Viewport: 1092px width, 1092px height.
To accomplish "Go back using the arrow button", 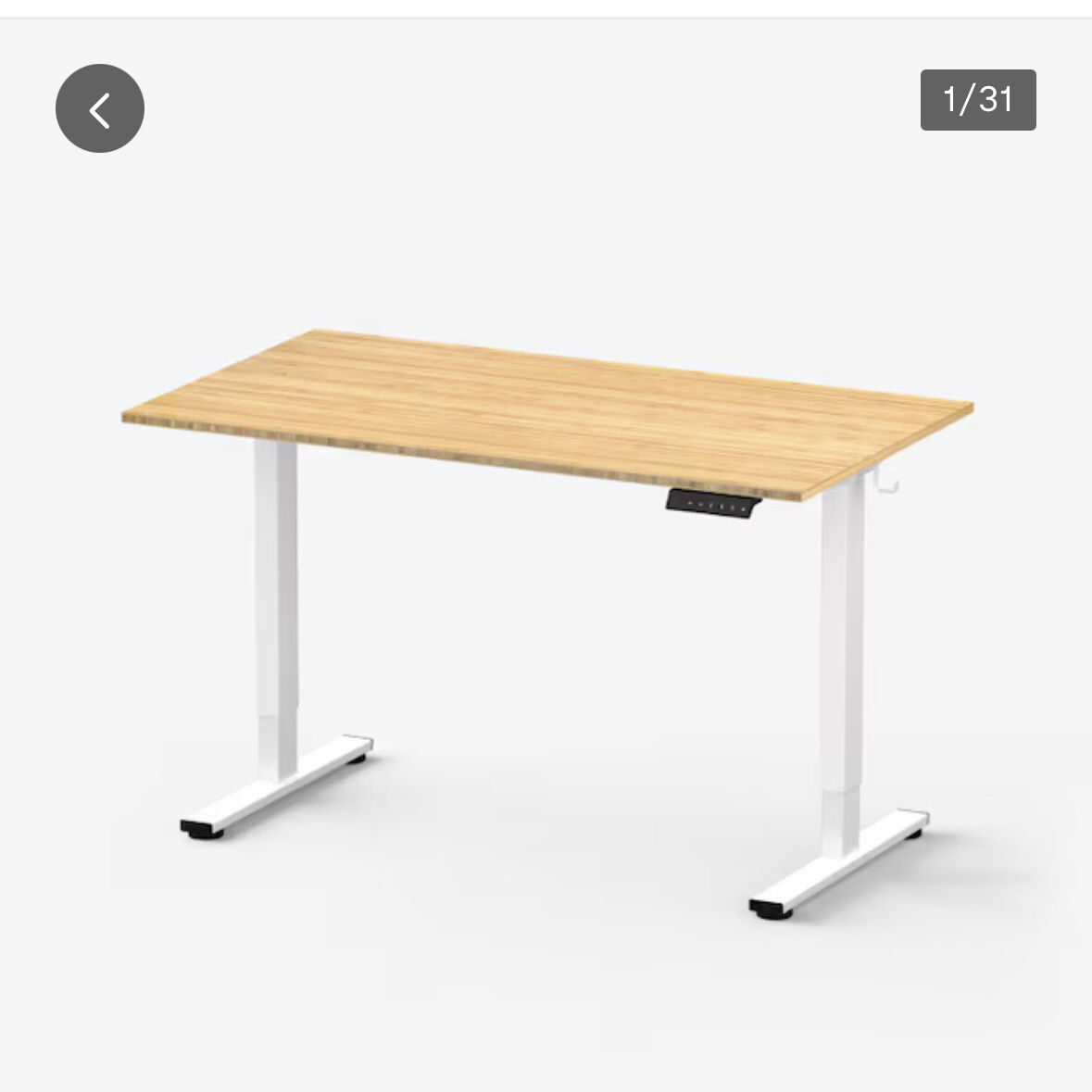I will tap(99, 108).
